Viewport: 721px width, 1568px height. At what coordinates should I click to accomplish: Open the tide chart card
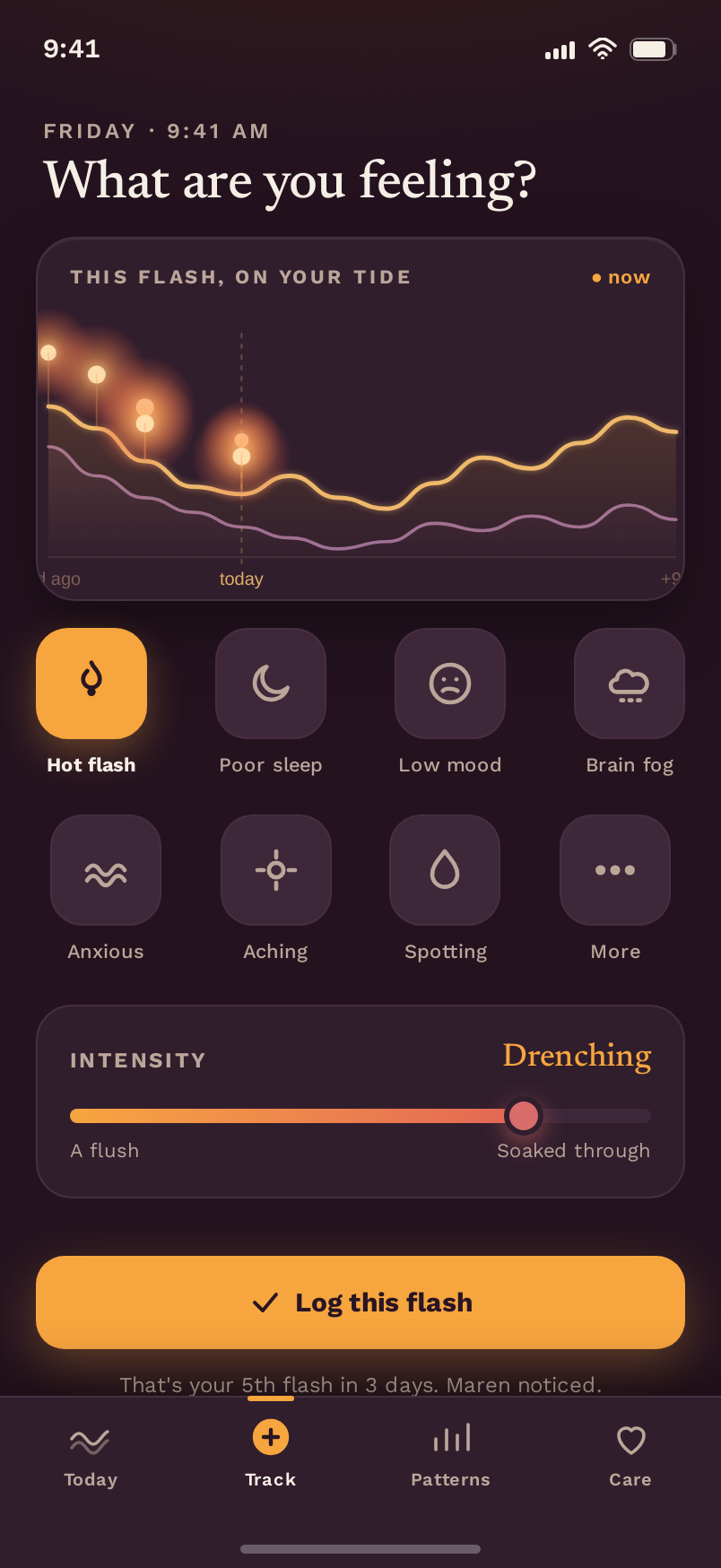coord(360,419)
